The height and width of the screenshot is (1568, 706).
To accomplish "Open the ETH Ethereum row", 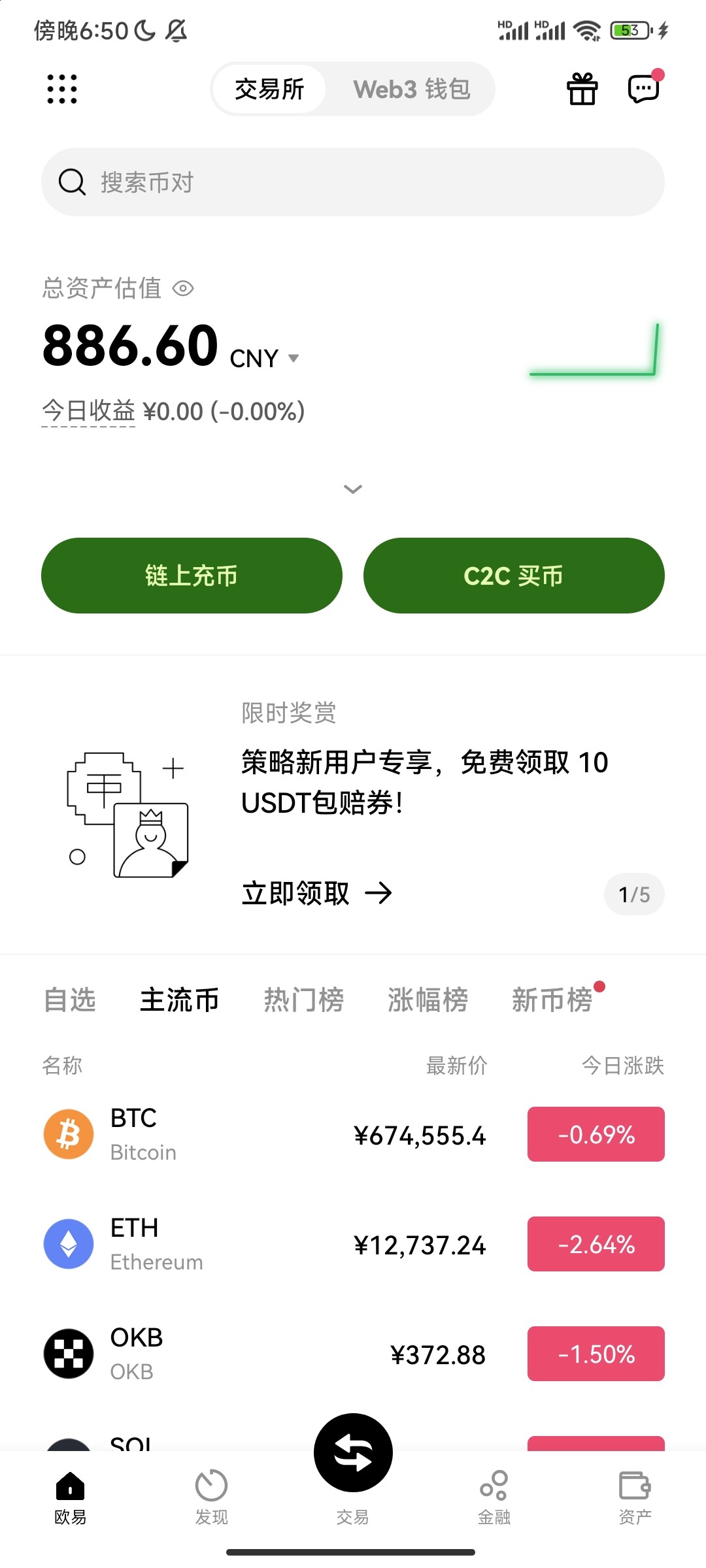I will (x=261, y=1245).
